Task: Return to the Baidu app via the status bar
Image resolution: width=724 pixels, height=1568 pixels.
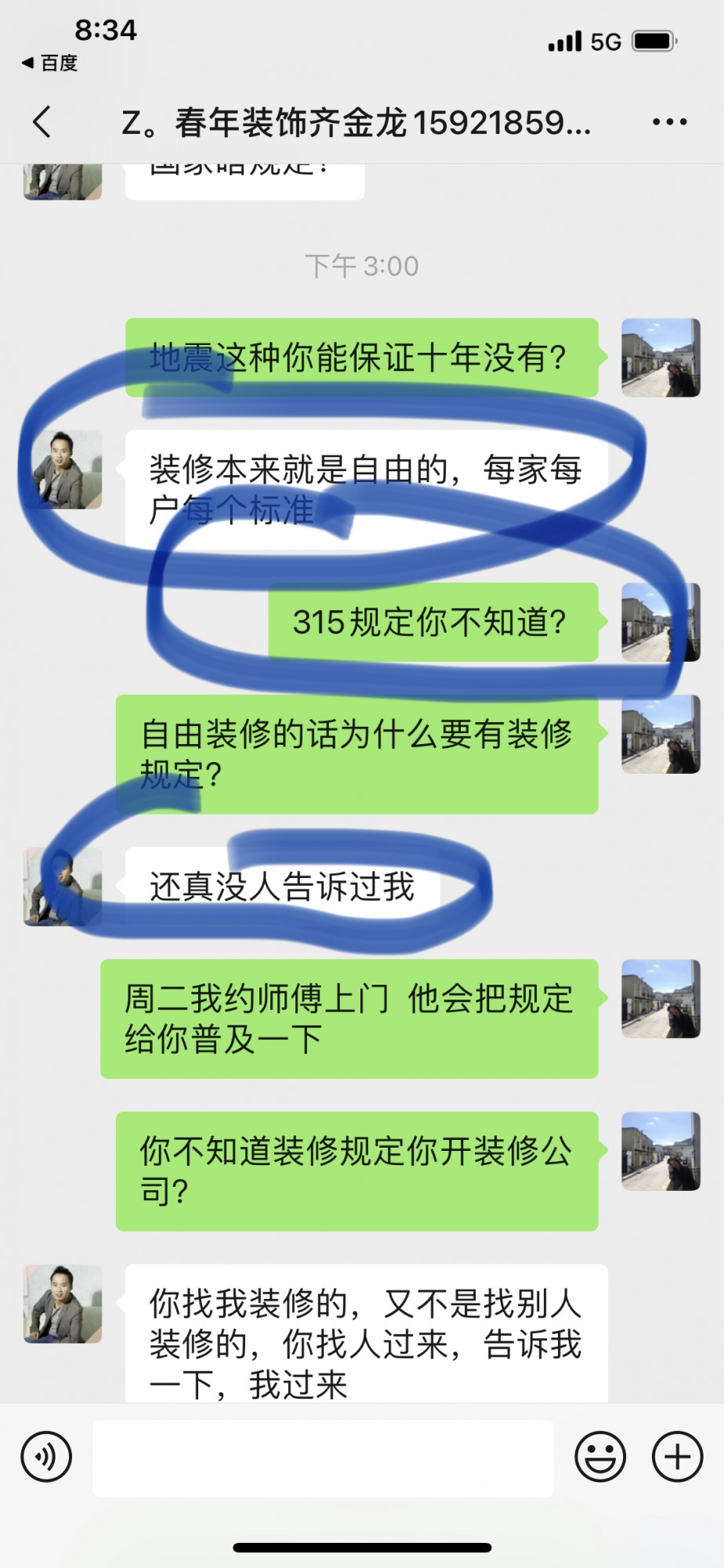Action: [50, 63]
